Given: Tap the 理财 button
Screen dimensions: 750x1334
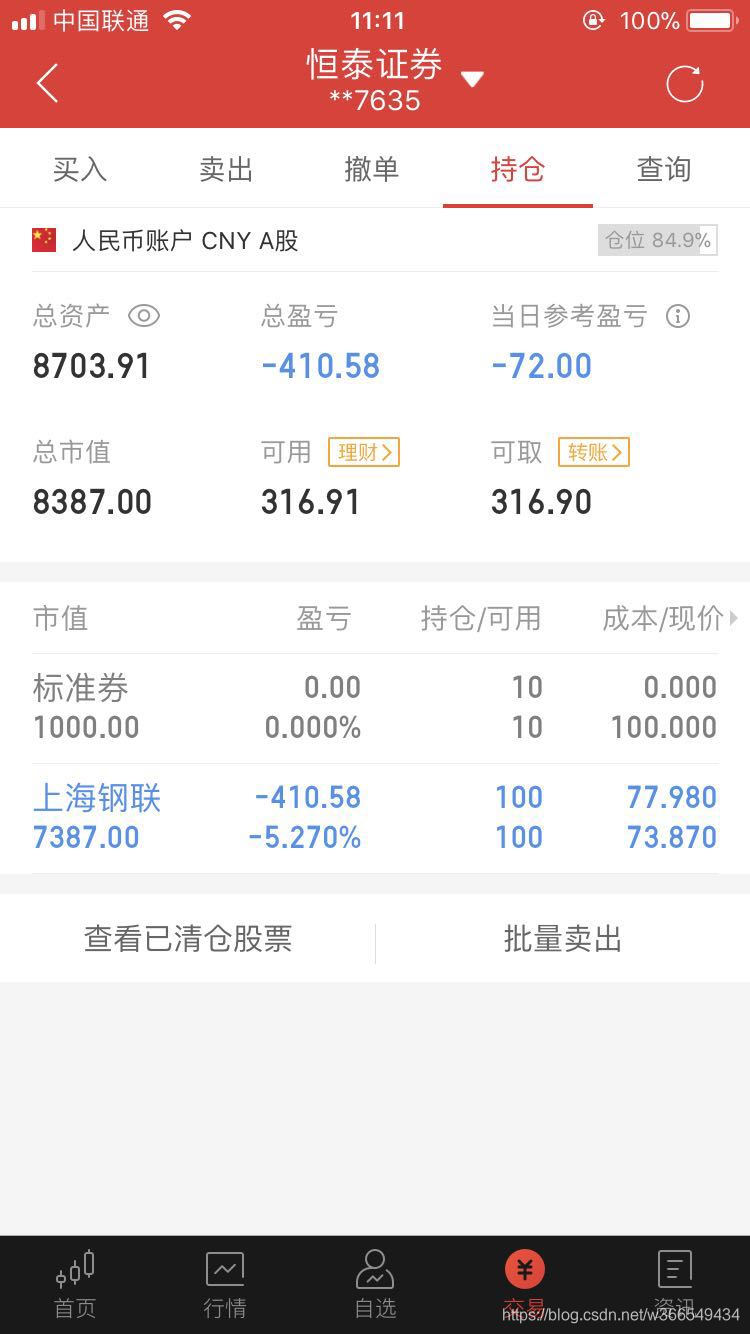Looking at the screenshot, I should tap(363, 453).
